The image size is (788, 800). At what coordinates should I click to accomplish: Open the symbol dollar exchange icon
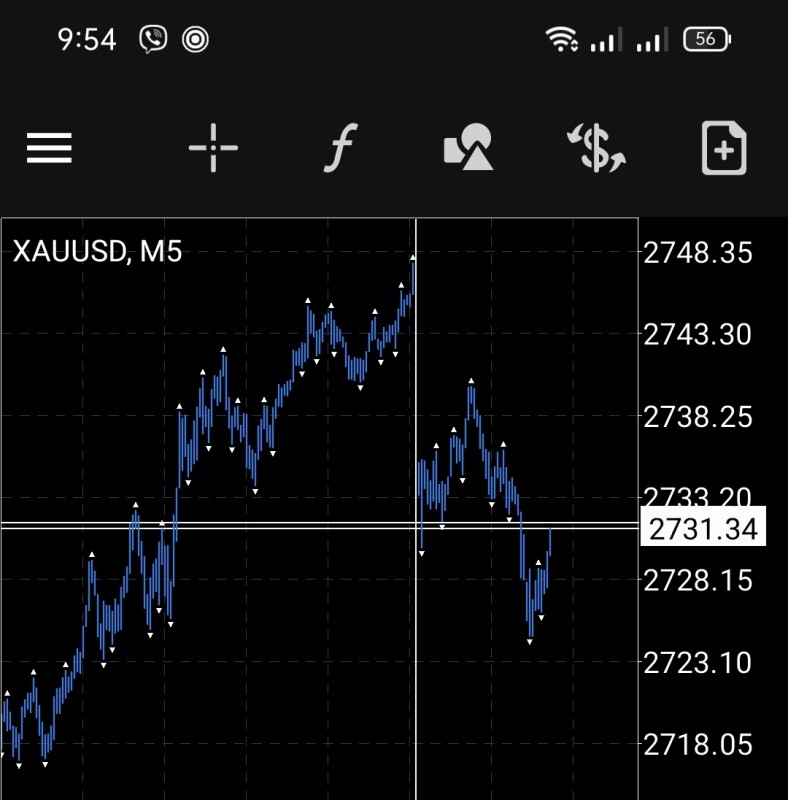point(596,150)
